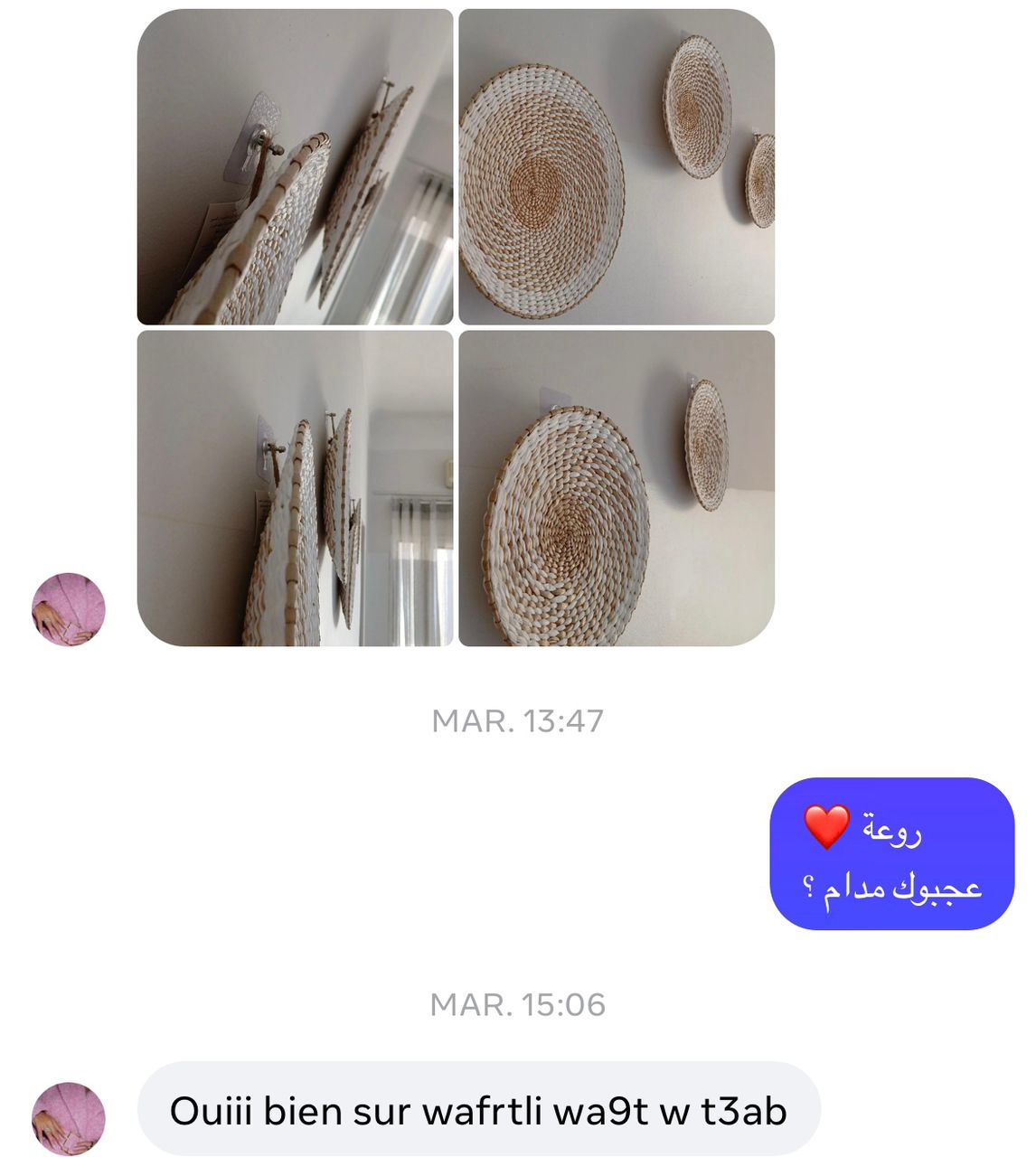Viewport: 1036px width, 1157px height.
Task: Open the photo showing two woven baskets from the front
Action: (x=617, y=488)
